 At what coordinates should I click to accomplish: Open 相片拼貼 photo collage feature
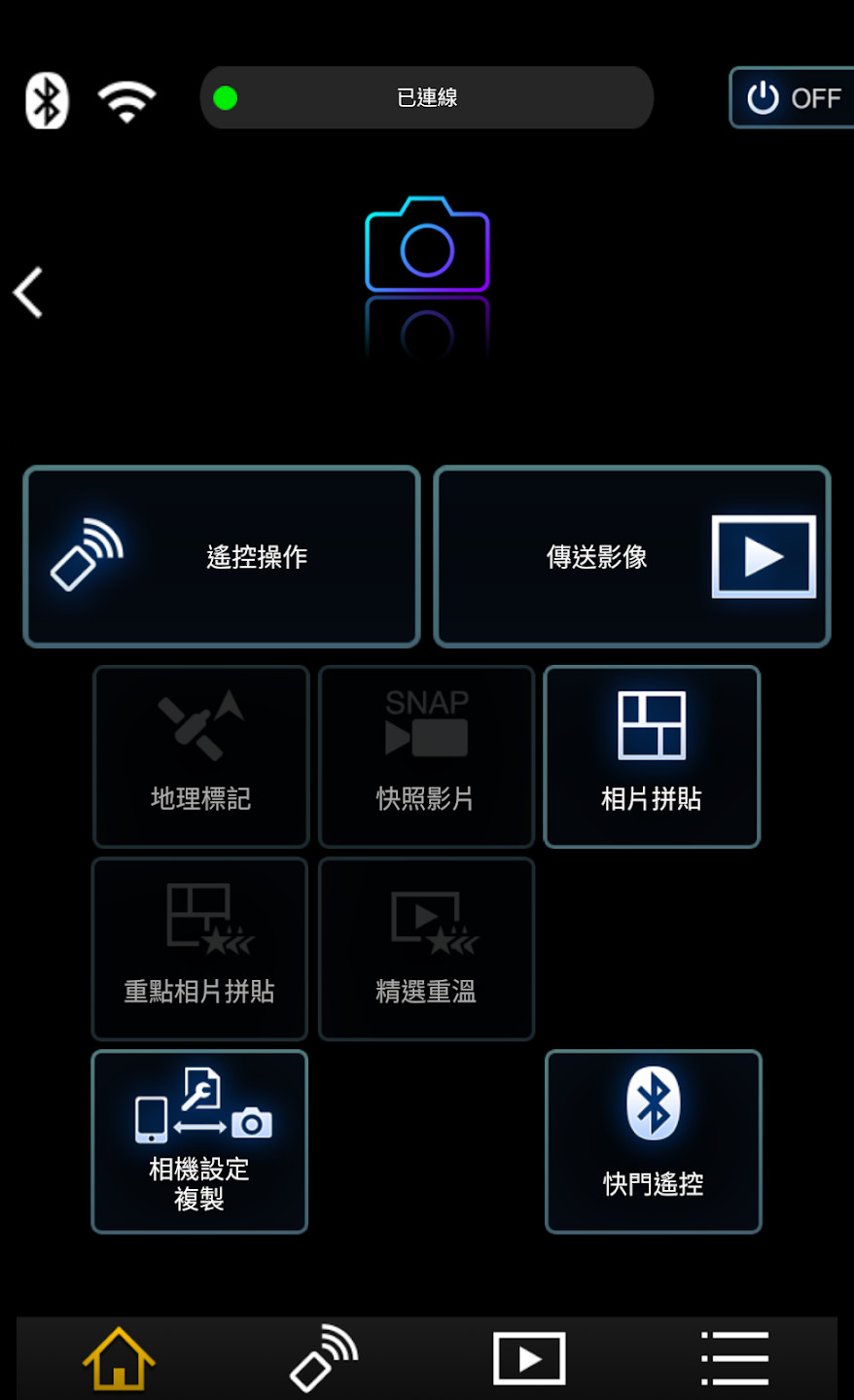pyautogui.click(x=652, y=755)
